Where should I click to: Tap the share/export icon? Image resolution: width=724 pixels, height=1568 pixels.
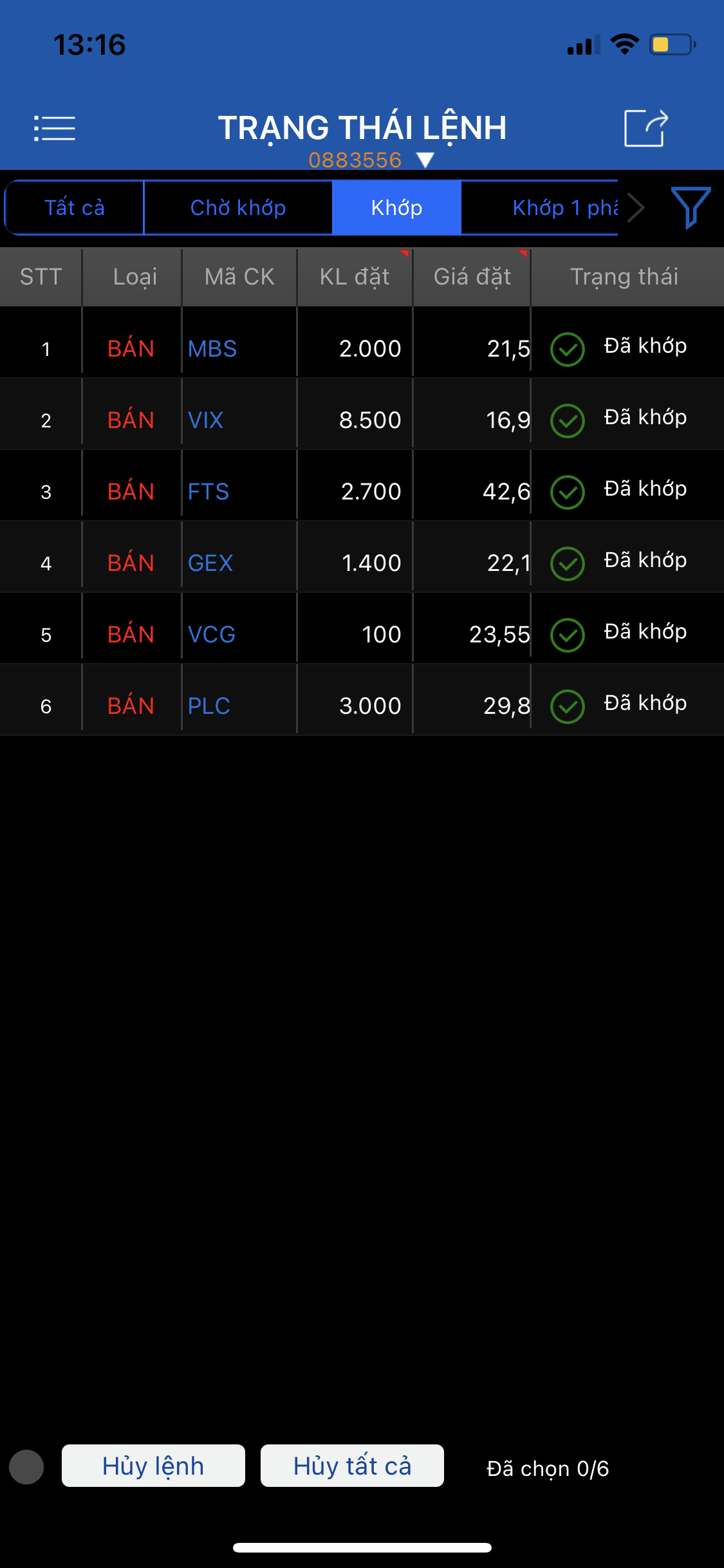(645, 128)
